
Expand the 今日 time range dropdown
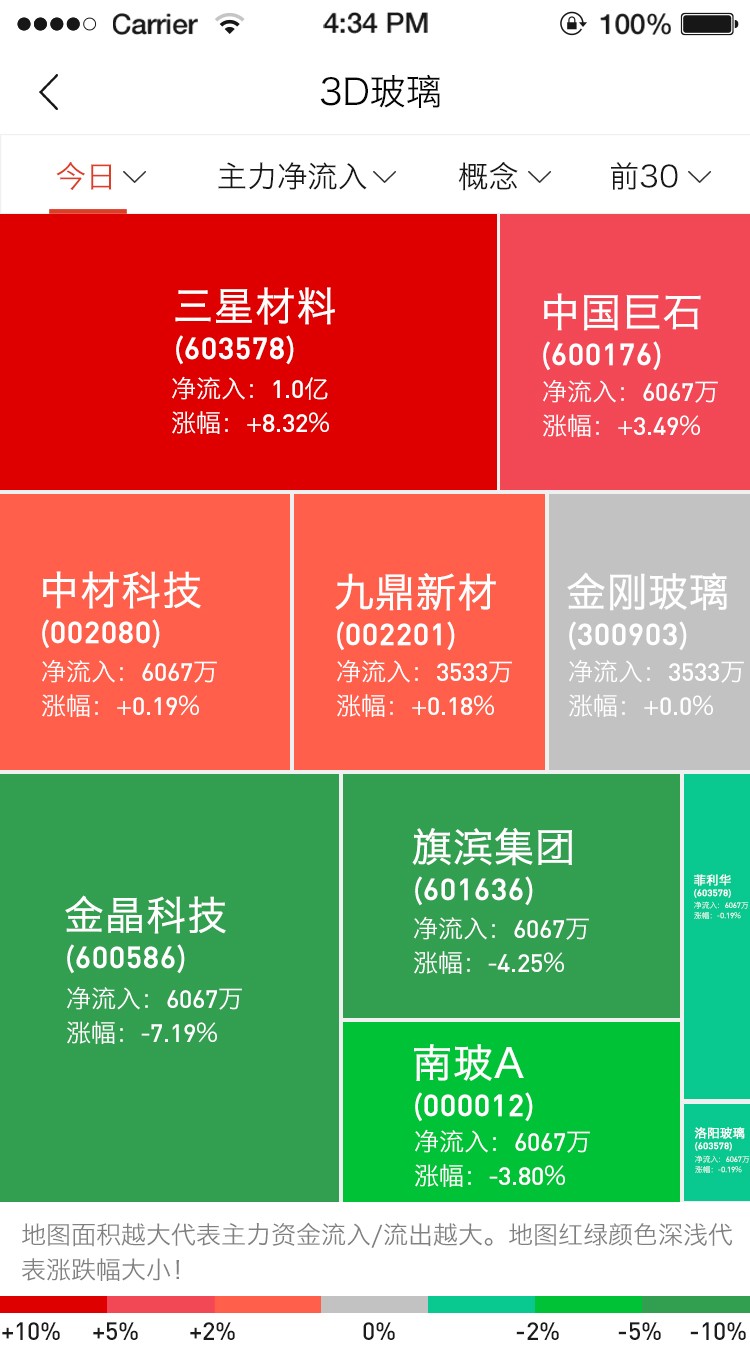click(101, 177)
